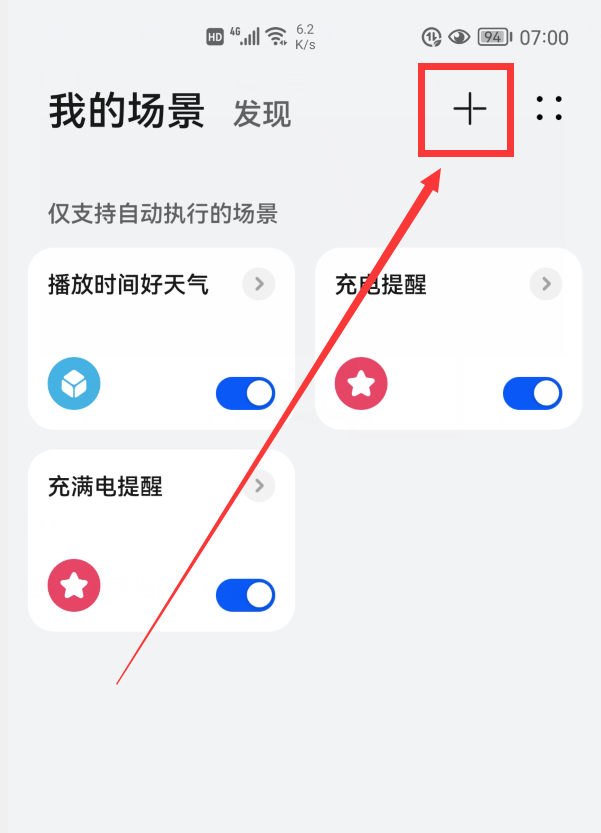Tap the chevron on 充满电提醒 card
Image resolution: width=601 pixels, height=833 pixels.
259,487
